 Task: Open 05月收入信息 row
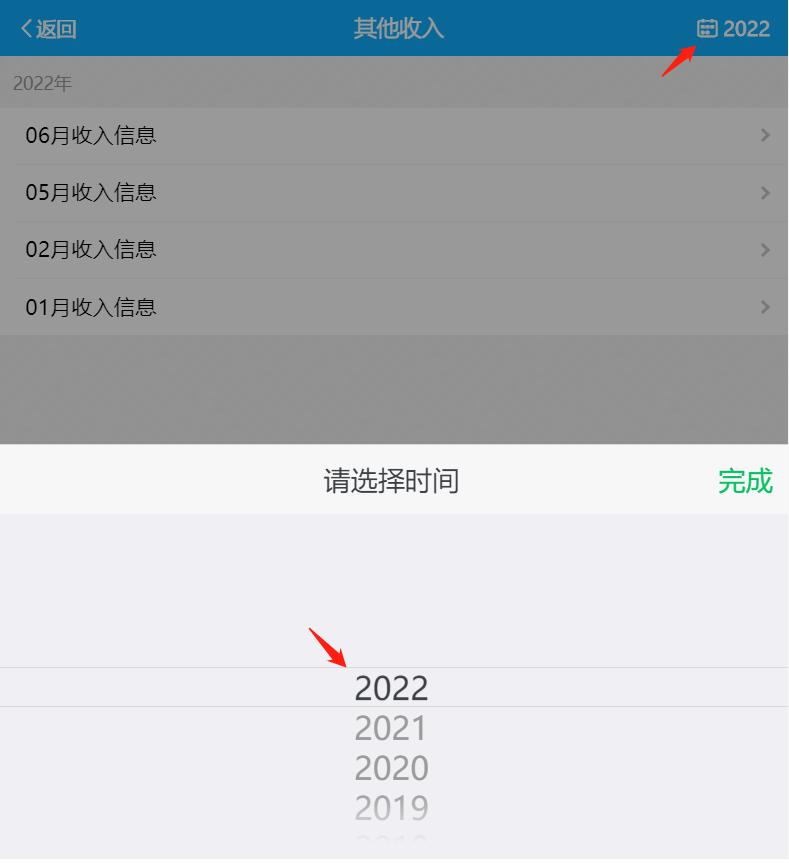click(394, 192)
